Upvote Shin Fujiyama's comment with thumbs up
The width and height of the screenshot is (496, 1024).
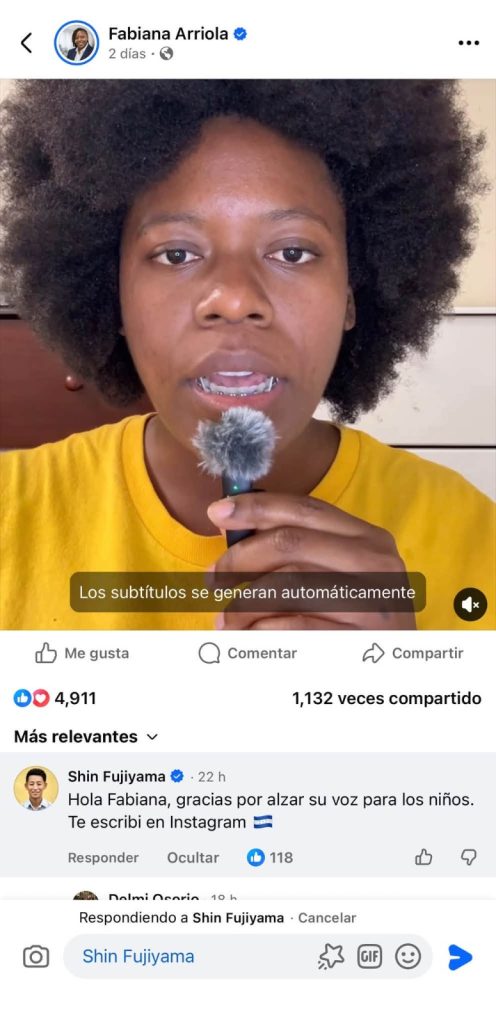click(x=424, y=857)
